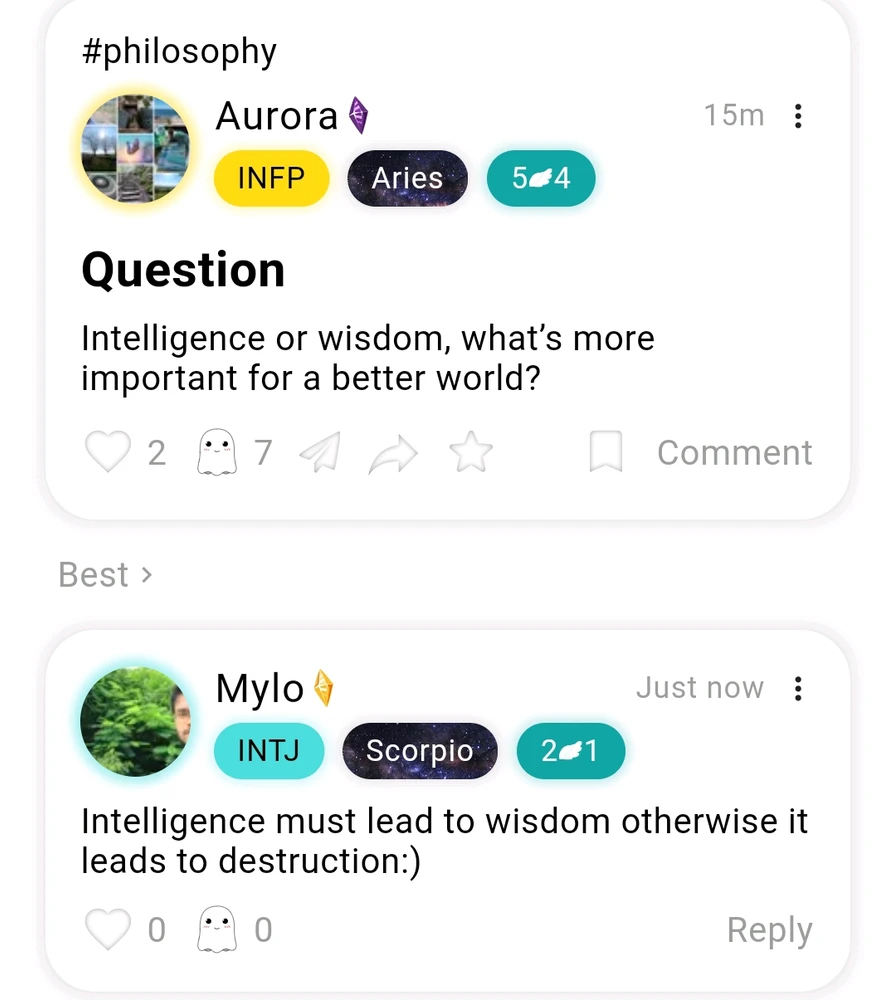Star Aurora's question post

[x=471, y=453]
